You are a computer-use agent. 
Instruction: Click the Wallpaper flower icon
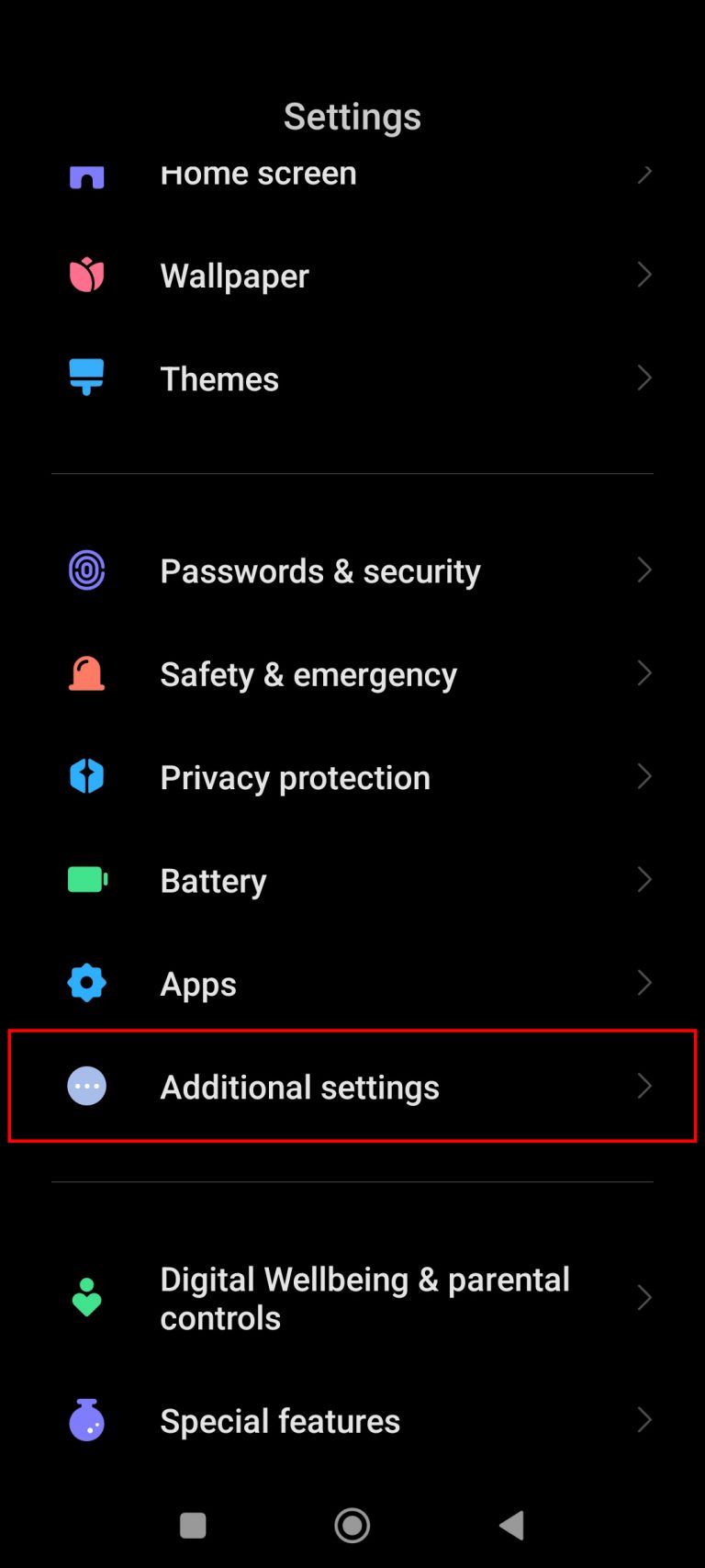point(86,275)
